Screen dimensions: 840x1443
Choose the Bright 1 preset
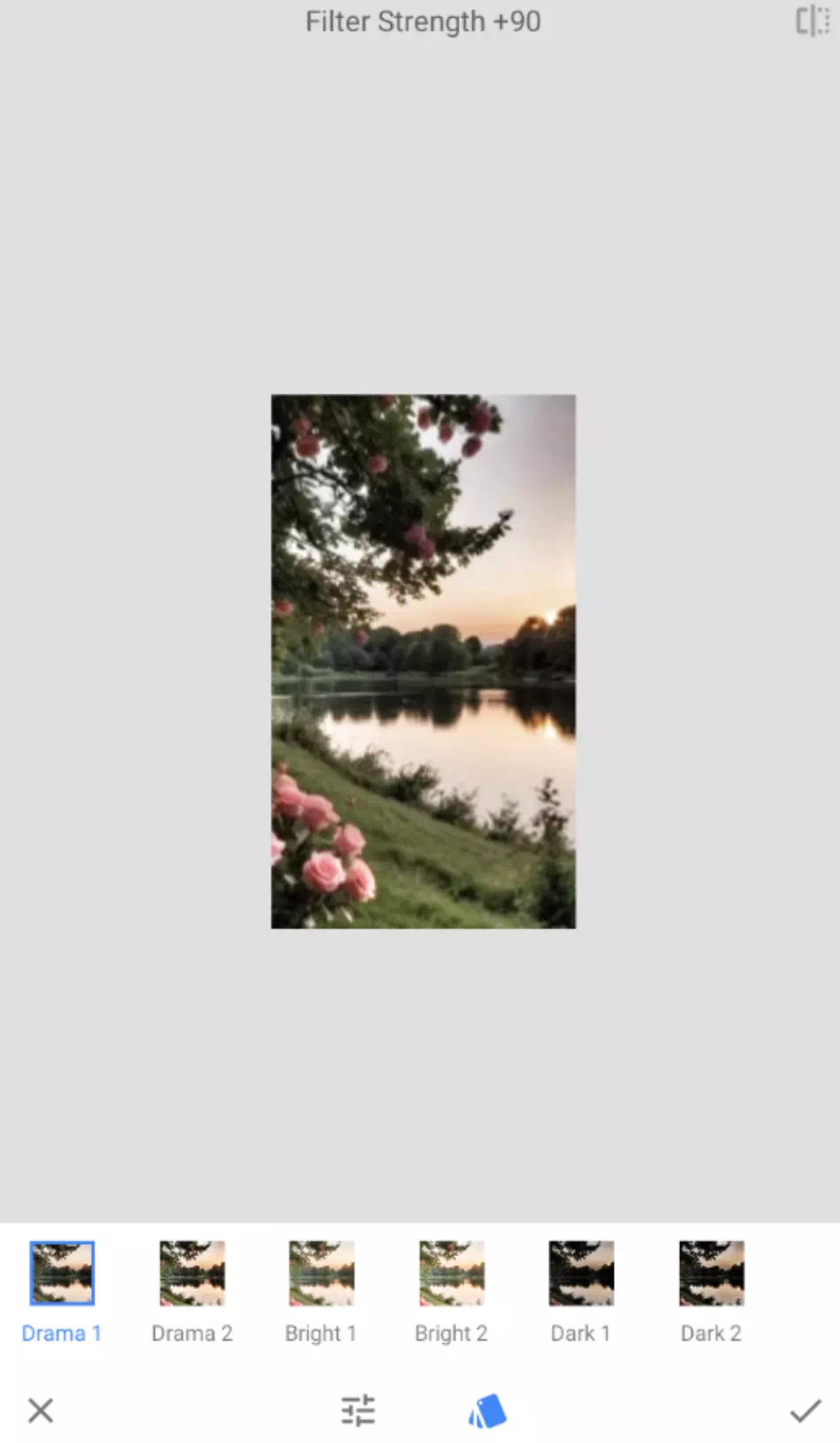[321, 1274]
